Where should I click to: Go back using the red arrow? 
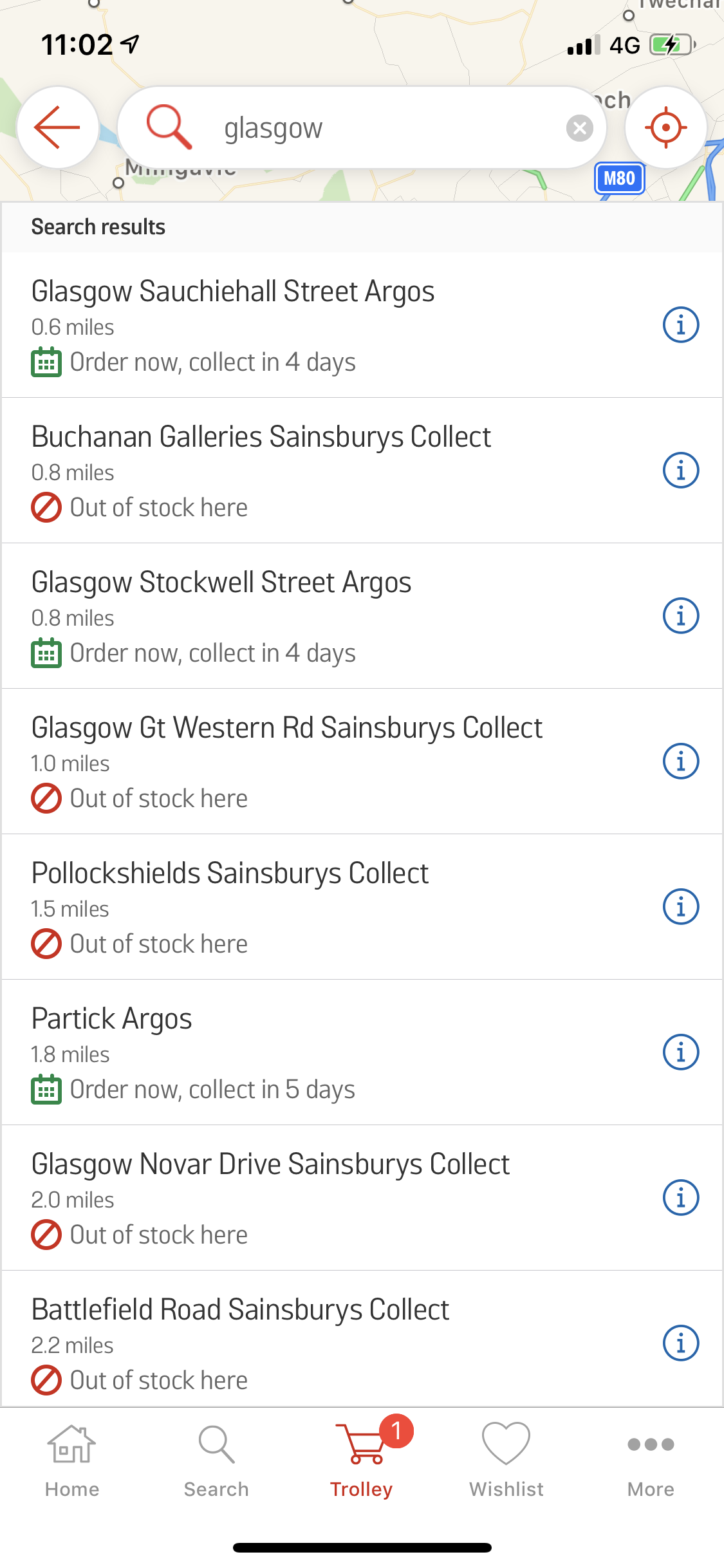click(x=57, y=127)
